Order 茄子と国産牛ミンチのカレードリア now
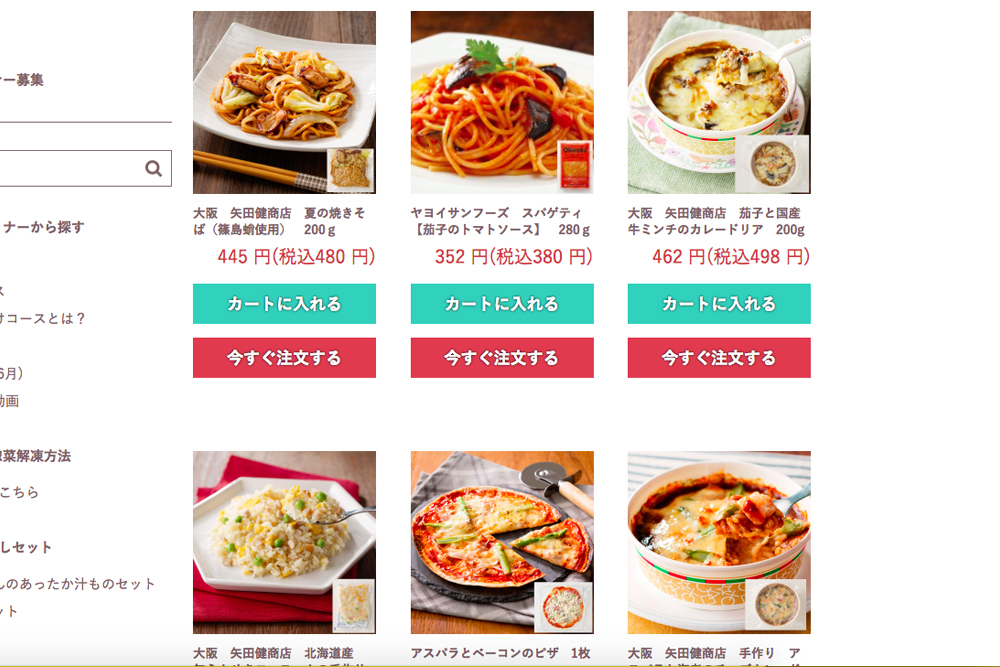 [x=719, y=358]
